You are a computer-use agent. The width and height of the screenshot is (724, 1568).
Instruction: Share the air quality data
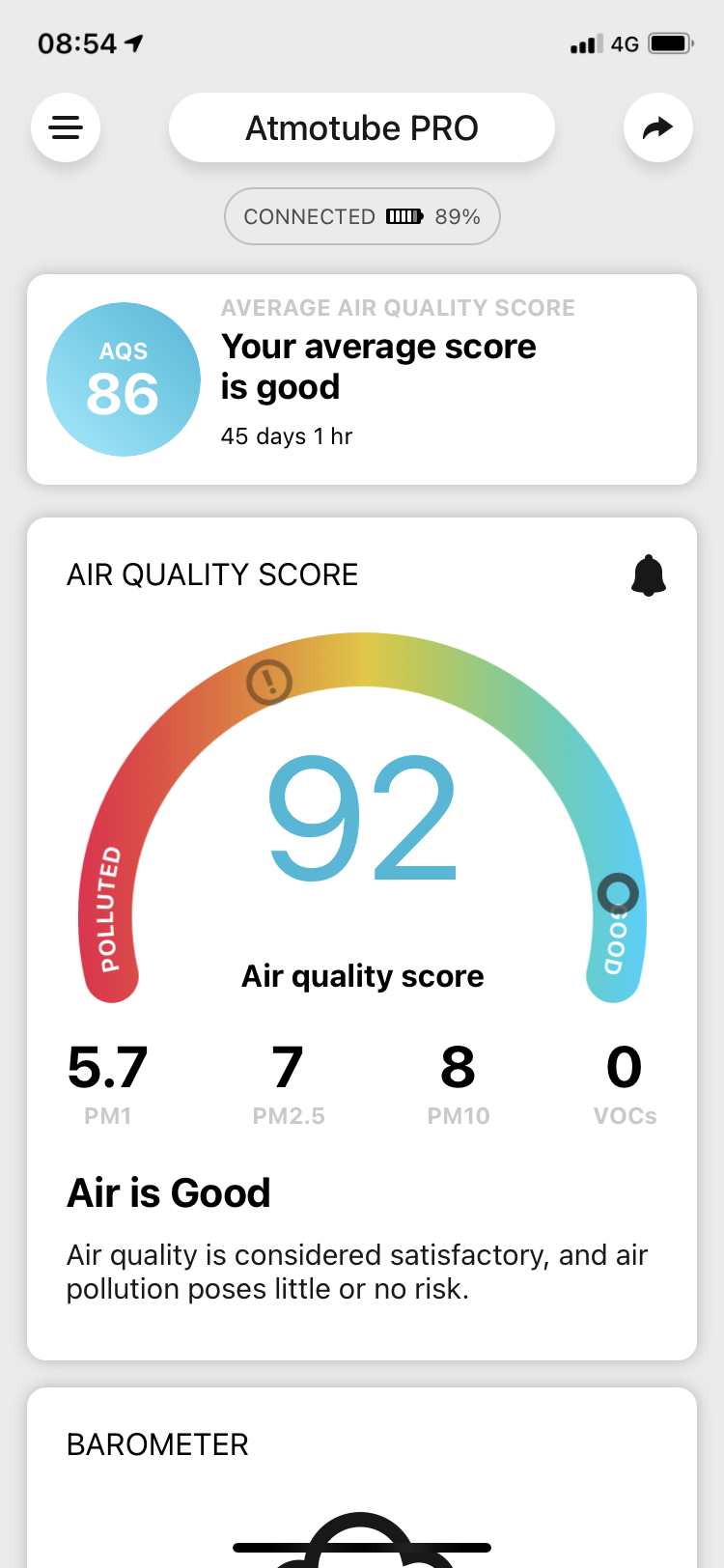click(658, 127)
